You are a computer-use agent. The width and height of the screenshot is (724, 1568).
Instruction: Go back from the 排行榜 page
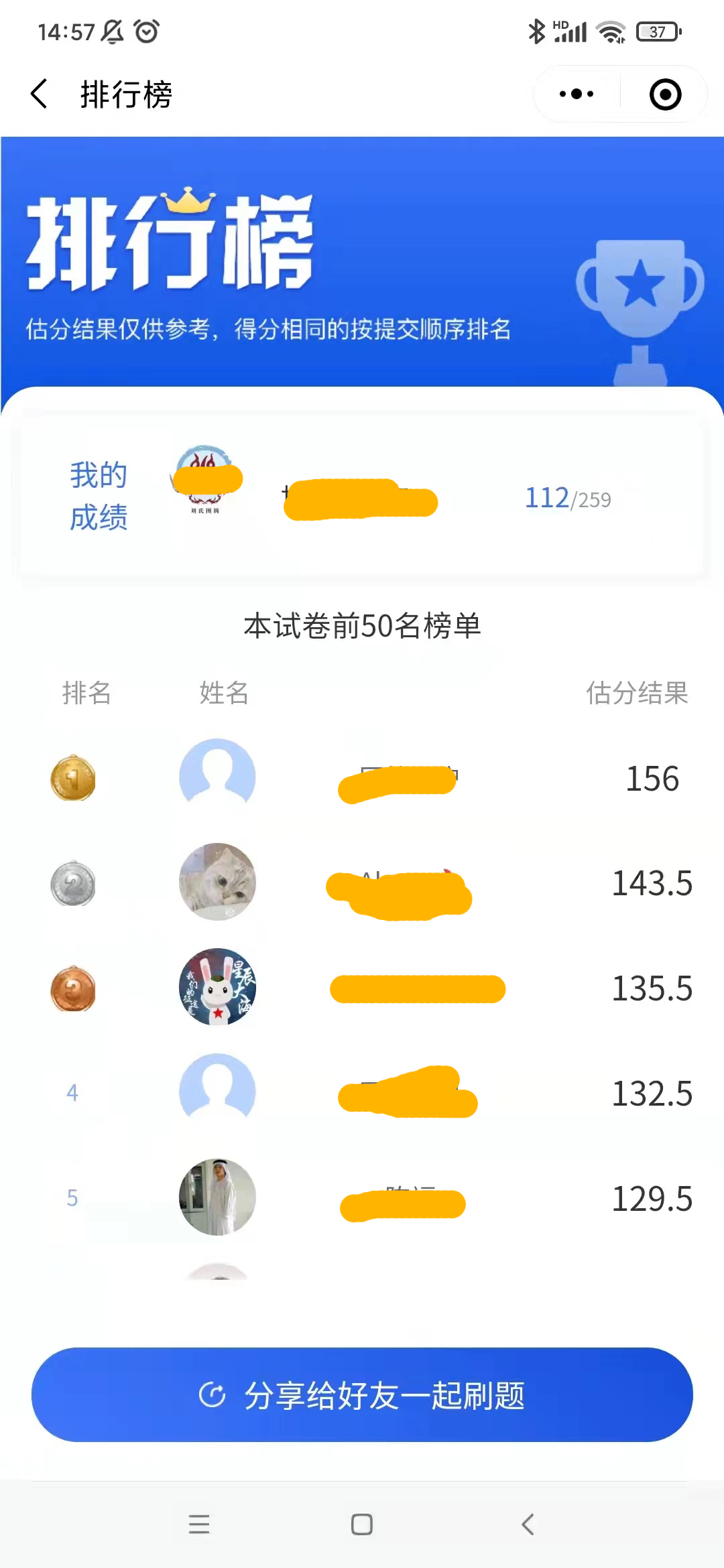pyautogui.click(x=39, y=94)
